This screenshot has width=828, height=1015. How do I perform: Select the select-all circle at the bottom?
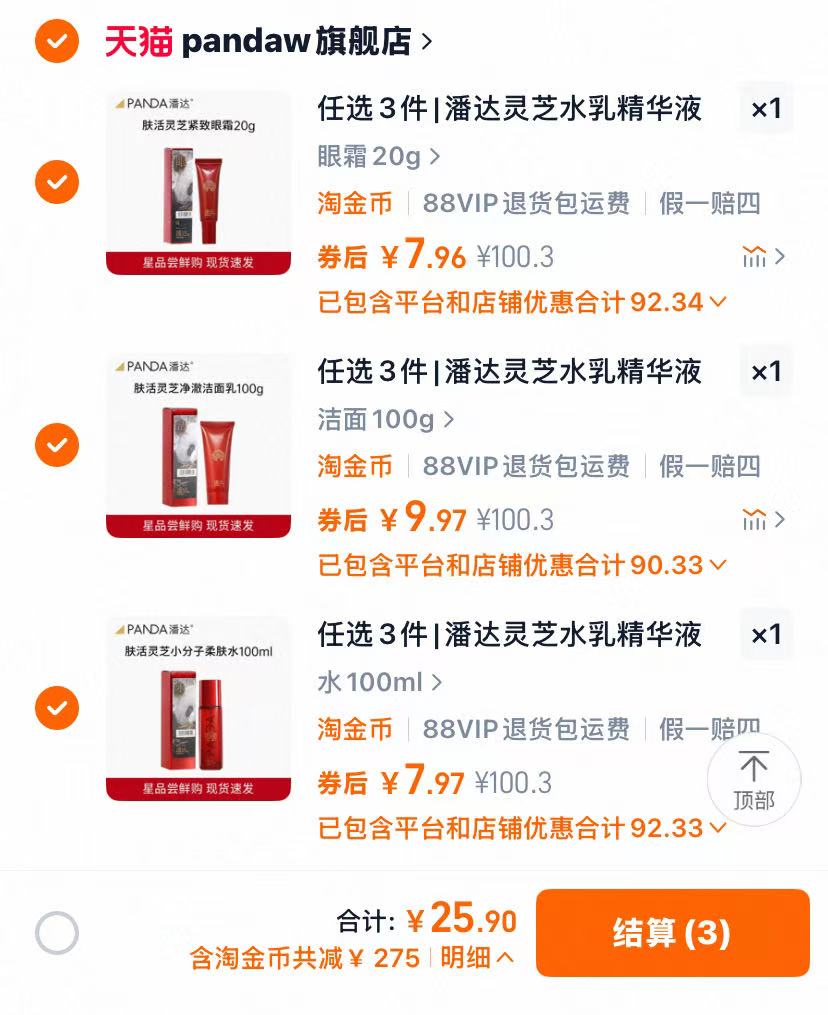(57, 932)
